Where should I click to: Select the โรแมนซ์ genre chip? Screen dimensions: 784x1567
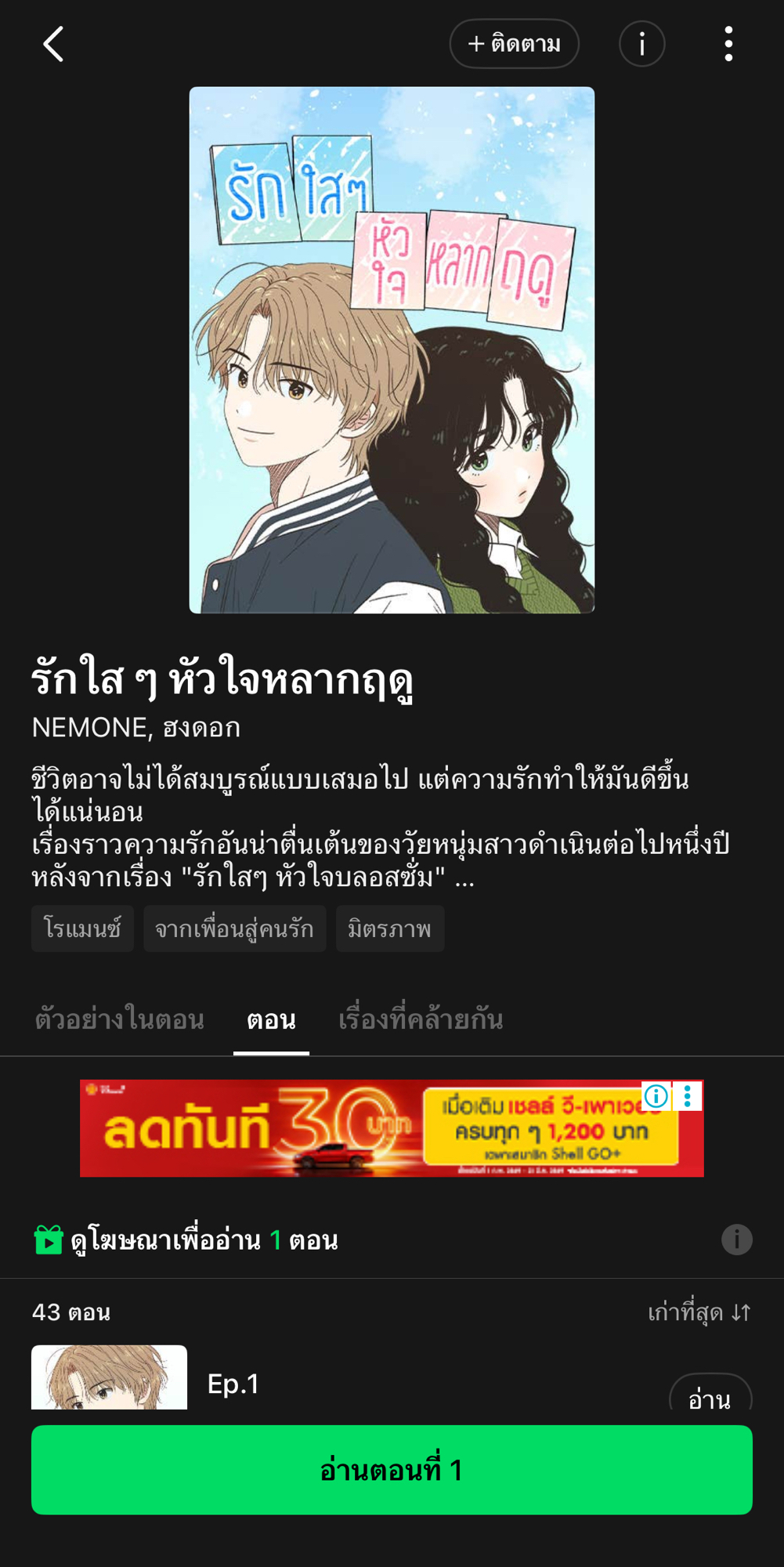(82, 928)
